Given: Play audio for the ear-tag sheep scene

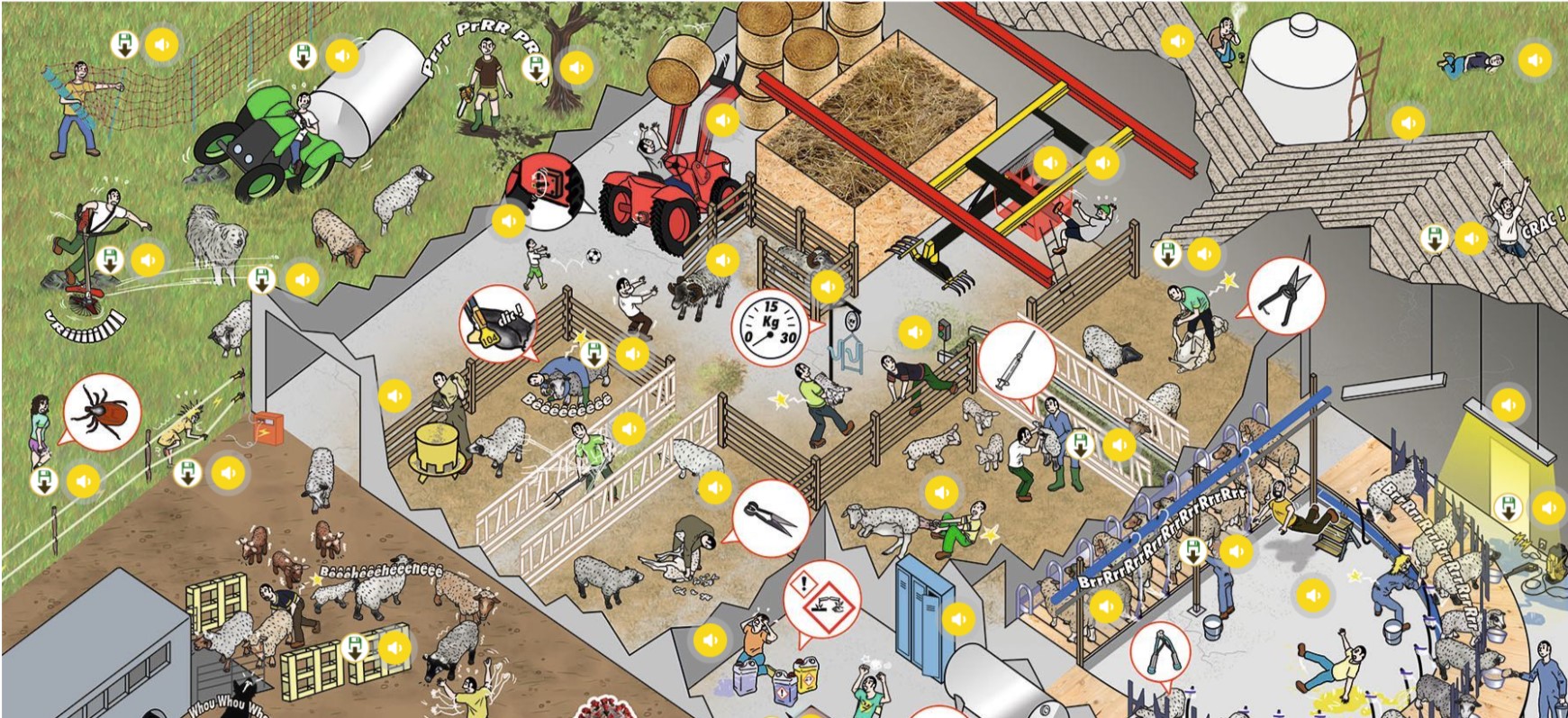Looking at the screenshot, I should click(631, 354).
